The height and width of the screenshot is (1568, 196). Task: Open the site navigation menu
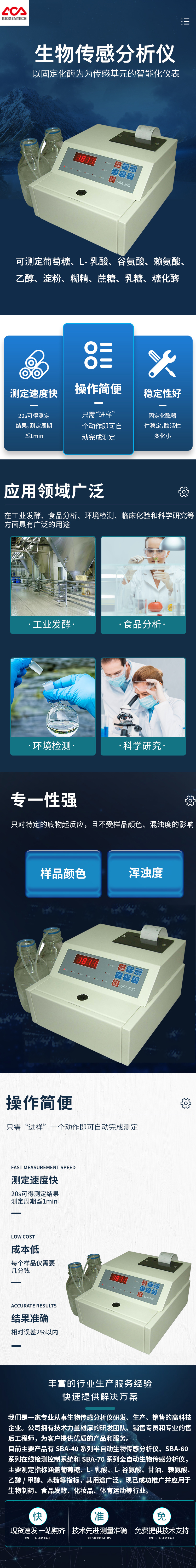(x=185, y=21)
